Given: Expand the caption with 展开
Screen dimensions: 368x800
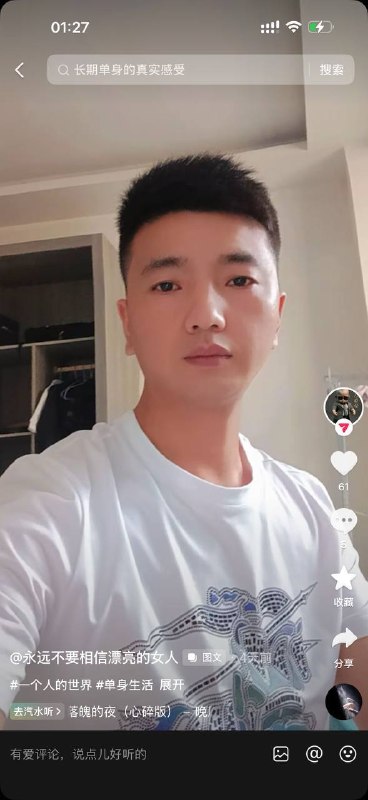Looking at the screenshot, I should 171,685.
